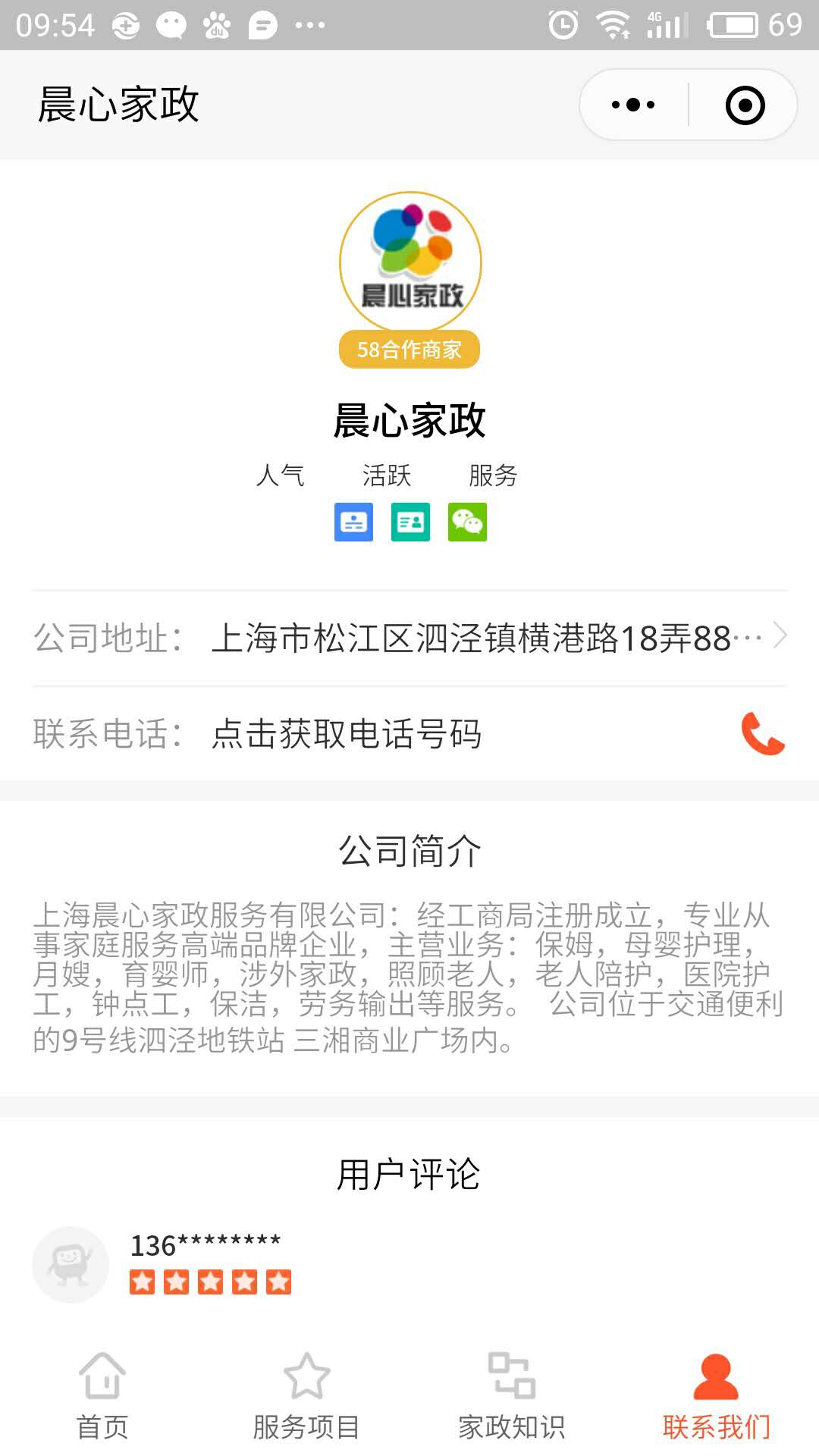
Task: Tap the green business card badge
Action: coord(410,522)
